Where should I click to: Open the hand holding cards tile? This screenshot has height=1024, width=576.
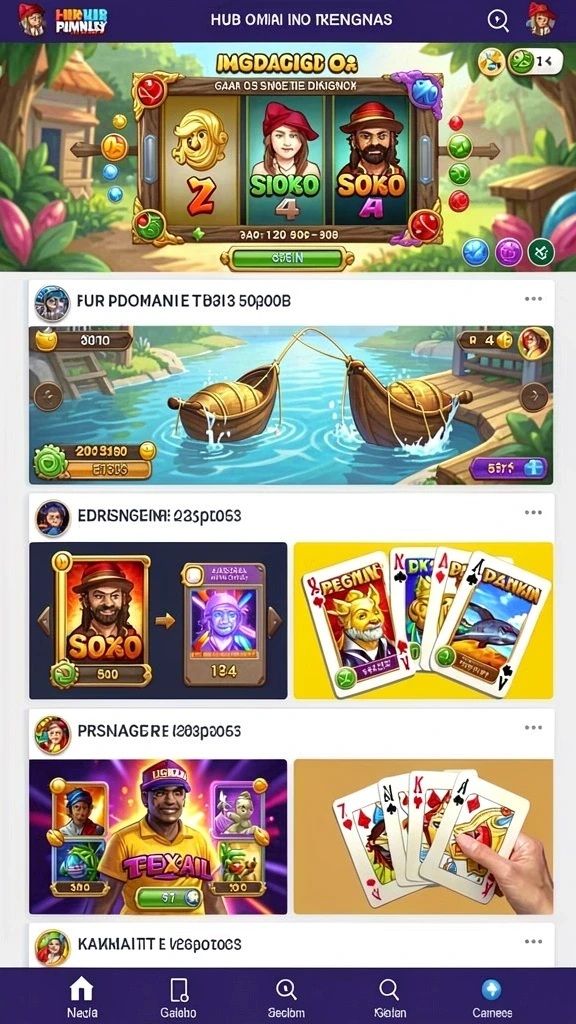[x=423, y=836]
